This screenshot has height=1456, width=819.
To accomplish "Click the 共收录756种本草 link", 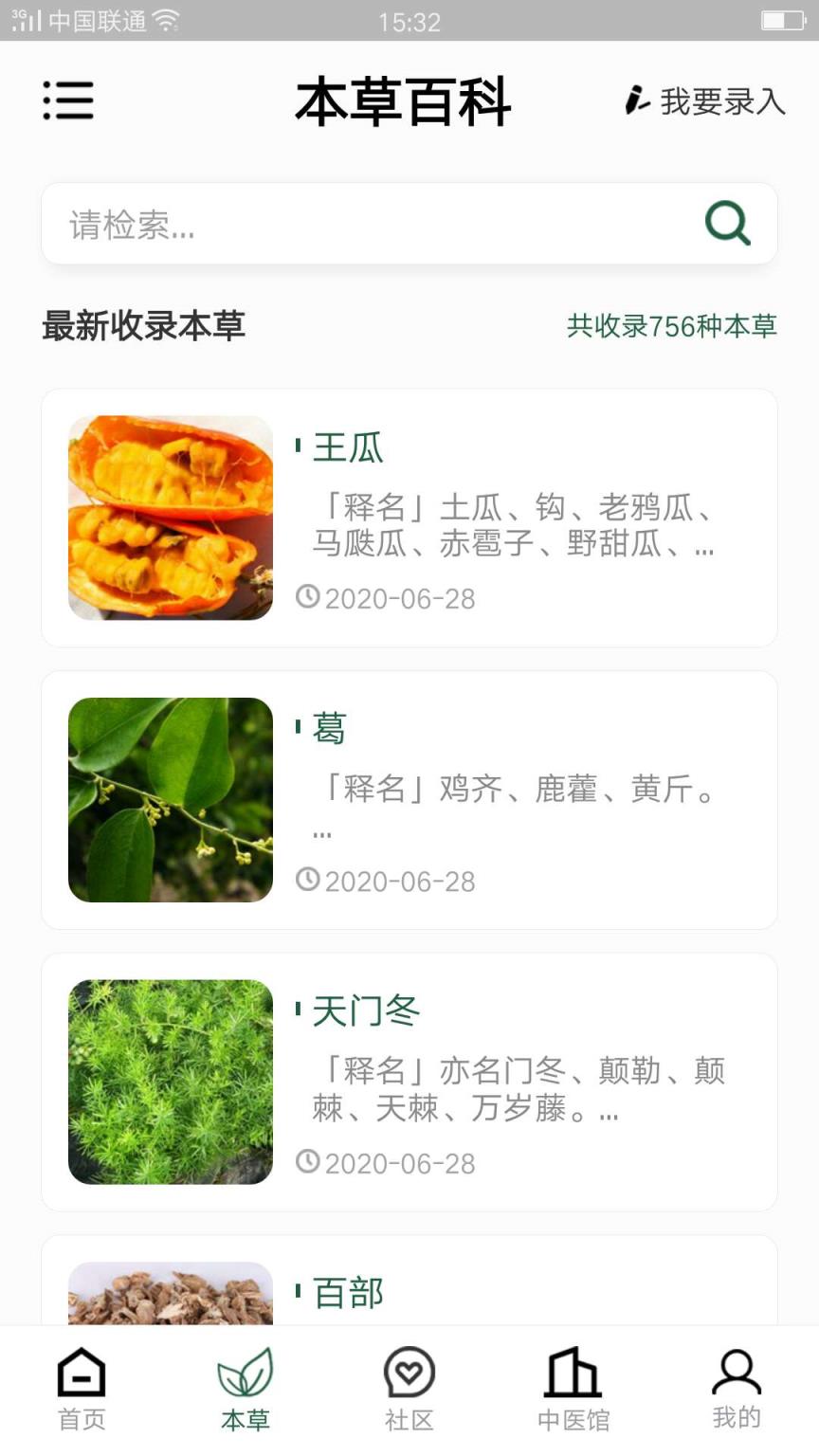I will pos(672,325).
